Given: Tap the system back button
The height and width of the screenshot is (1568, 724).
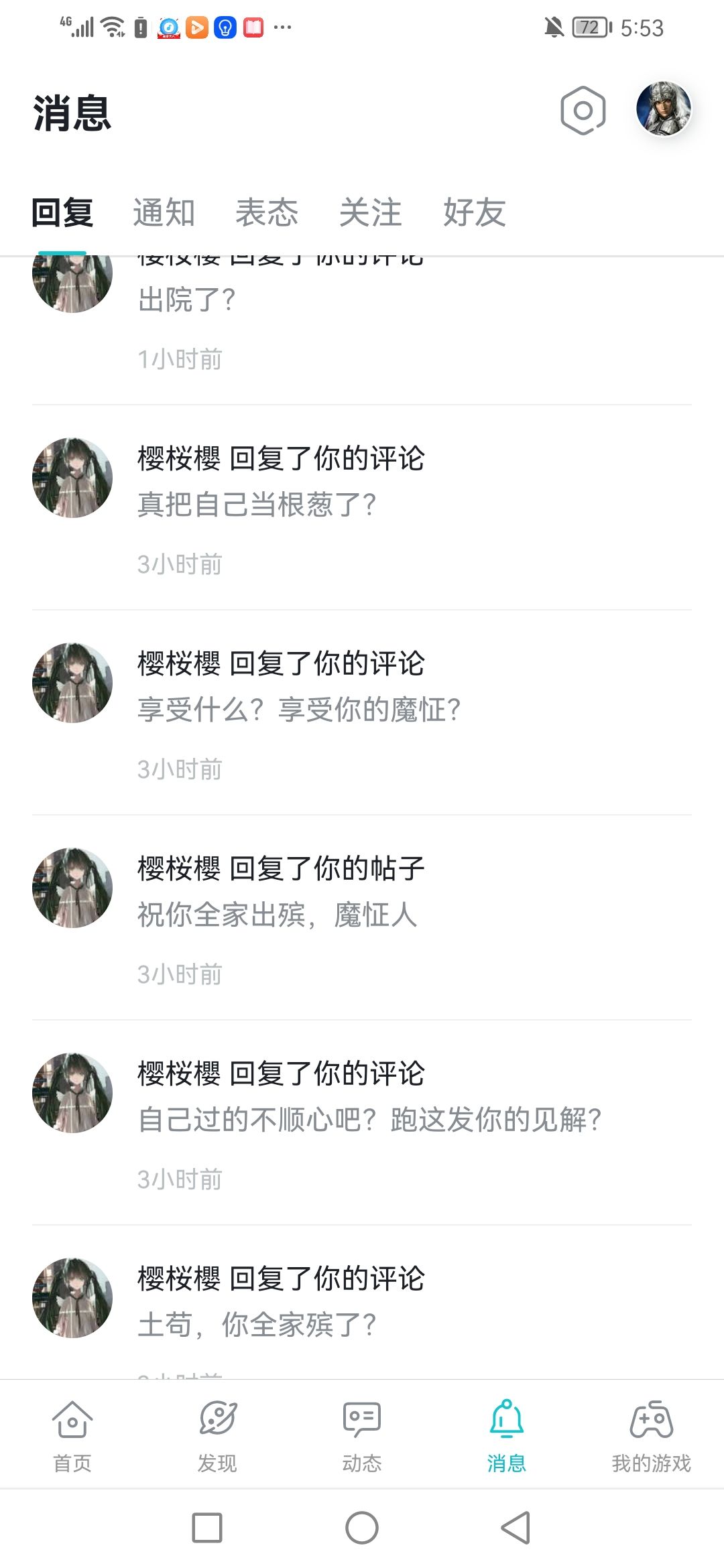Looking at the screenshot, I should (516, 1528).
